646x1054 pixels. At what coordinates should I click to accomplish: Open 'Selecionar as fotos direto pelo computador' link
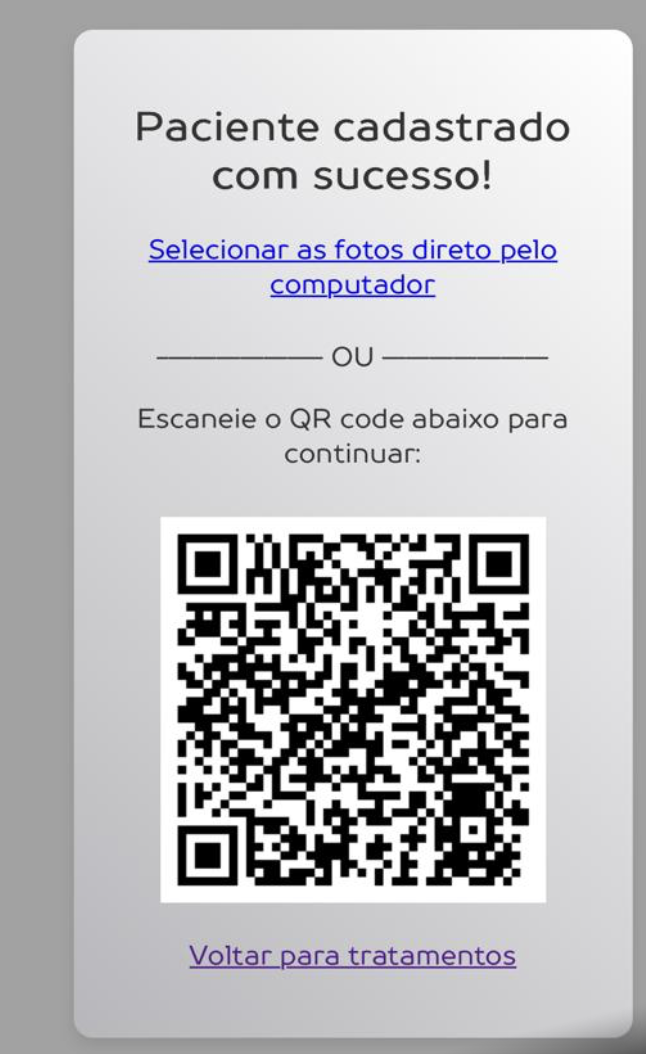coord(352,250)
